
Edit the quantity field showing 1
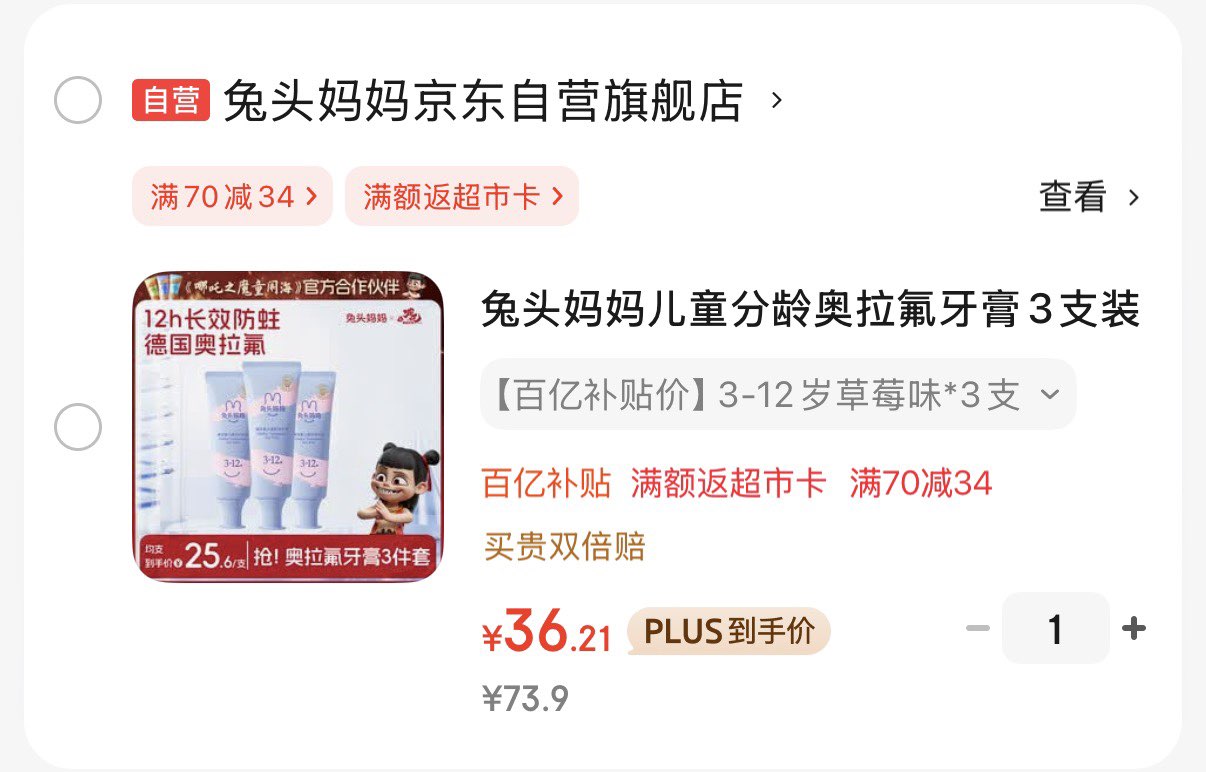(x=1055, y=628)
